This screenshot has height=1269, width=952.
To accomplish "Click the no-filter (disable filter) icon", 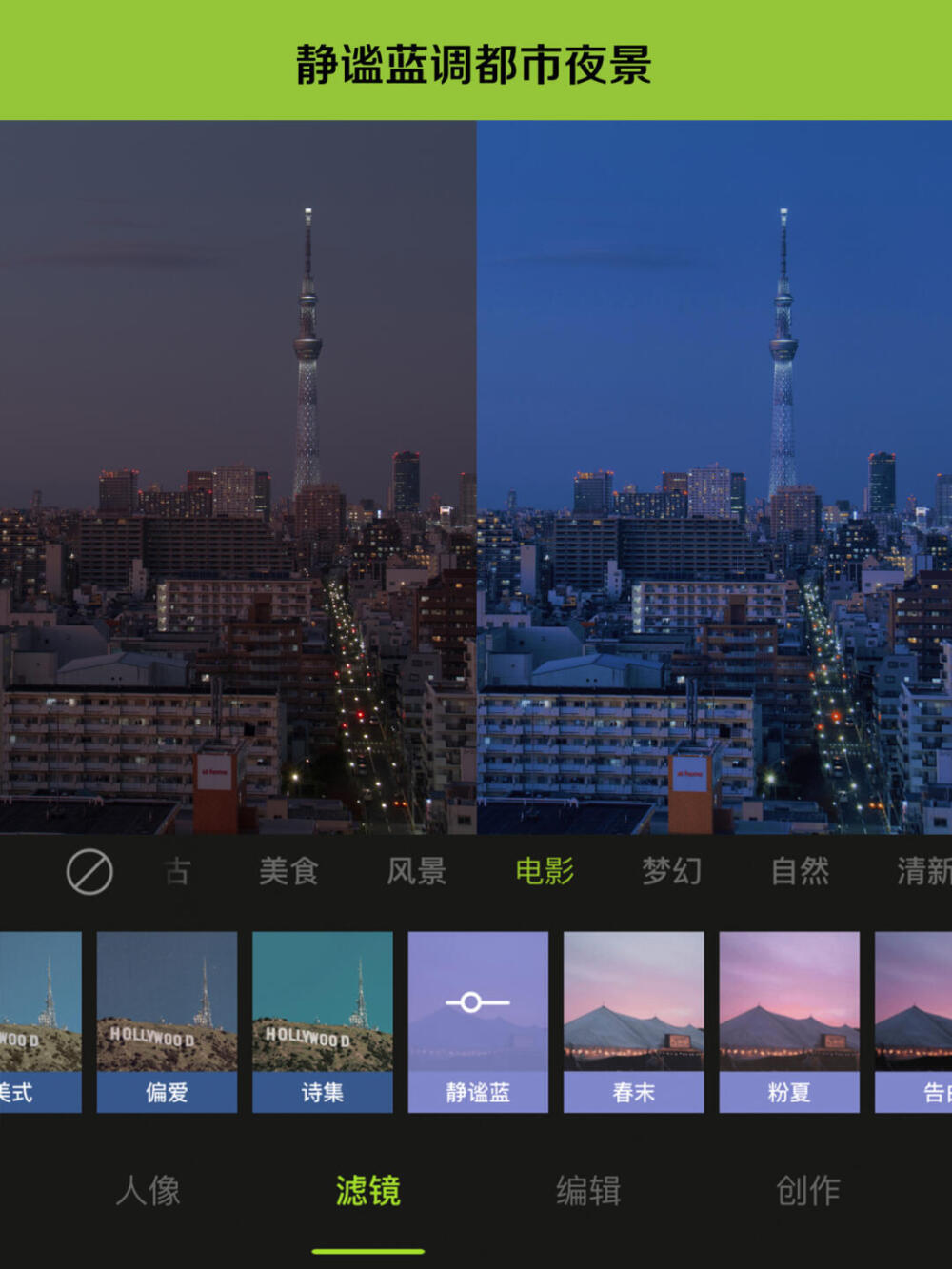I will point(89,872).
